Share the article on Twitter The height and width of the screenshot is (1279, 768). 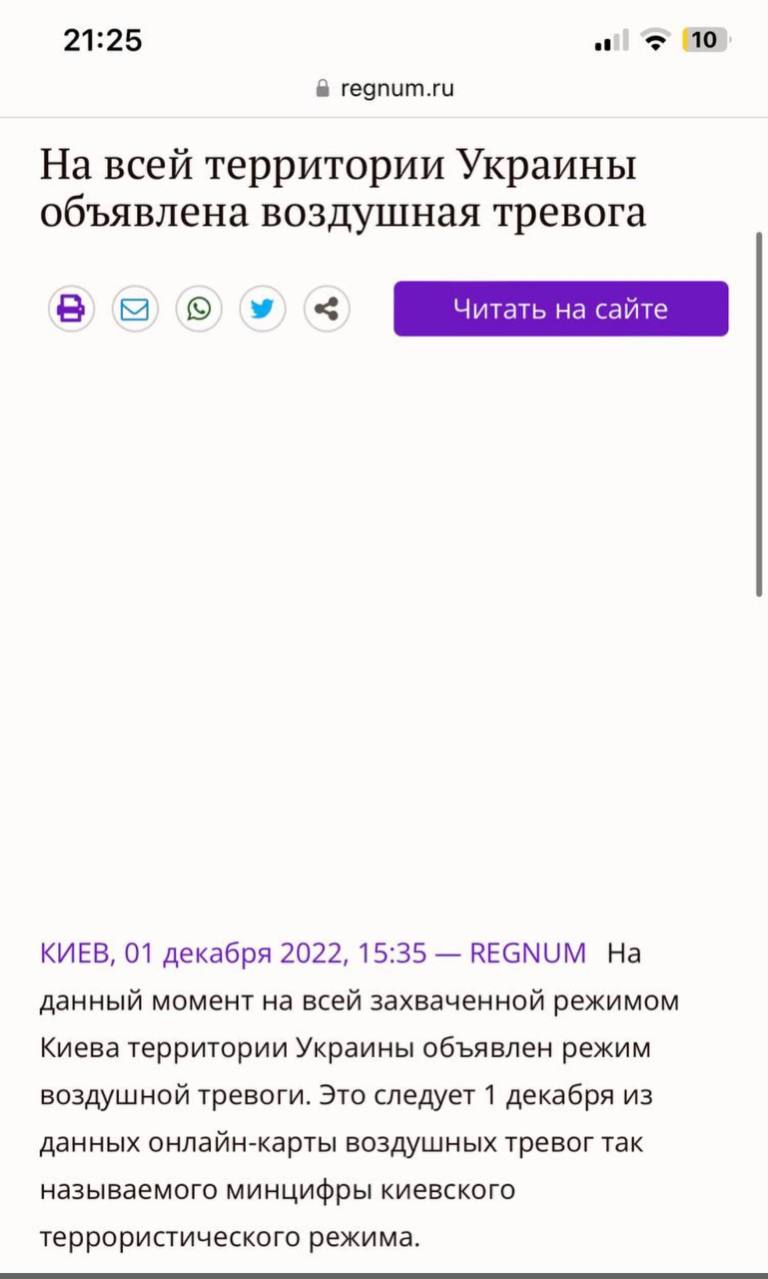[x=262, y=309]
